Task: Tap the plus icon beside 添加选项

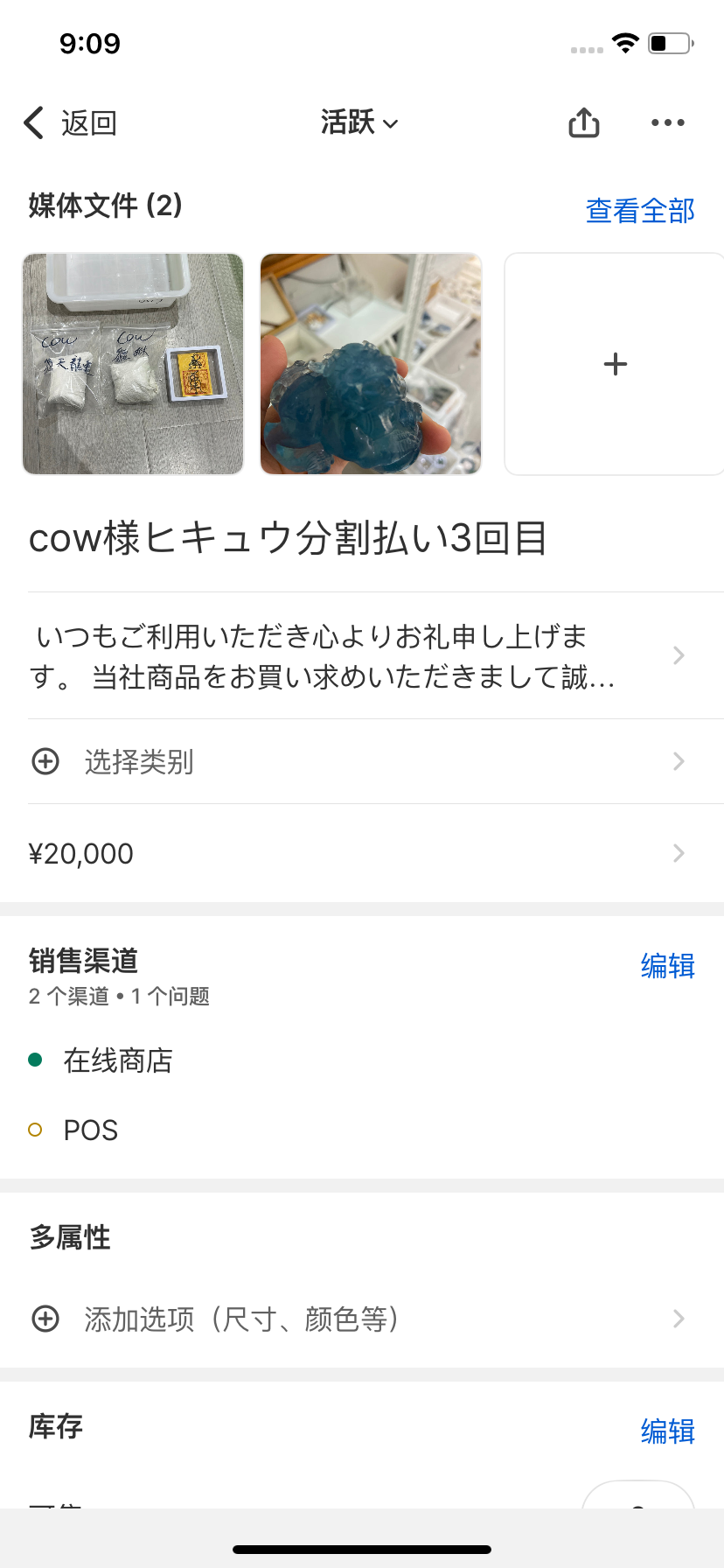Action: click(x=43, y=1319)
